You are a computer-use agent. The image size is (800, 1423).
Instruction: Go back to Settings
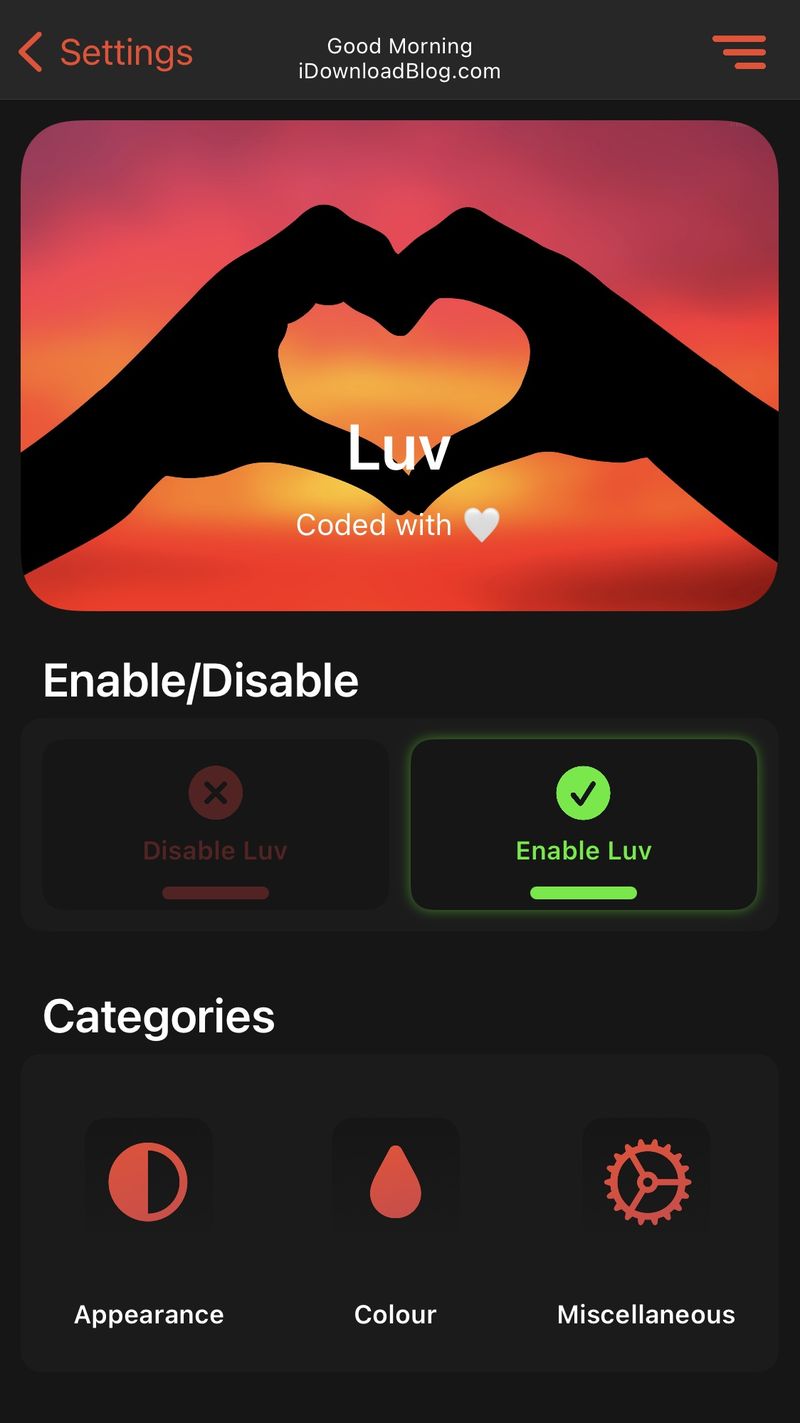tap(105, 52)
